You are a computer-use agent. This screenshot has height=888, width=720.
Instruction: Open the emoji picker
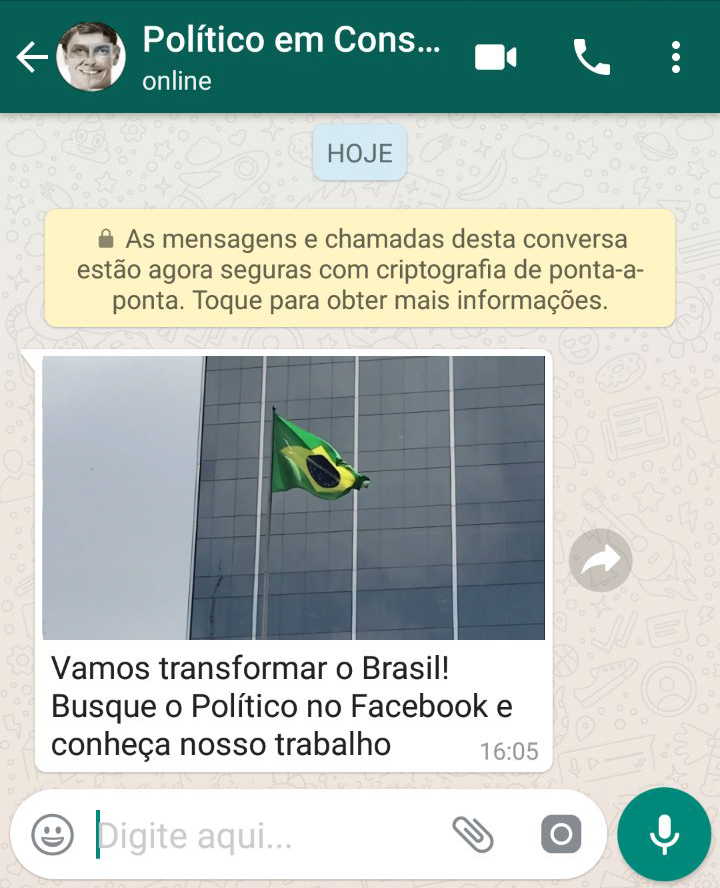(52, 833)
